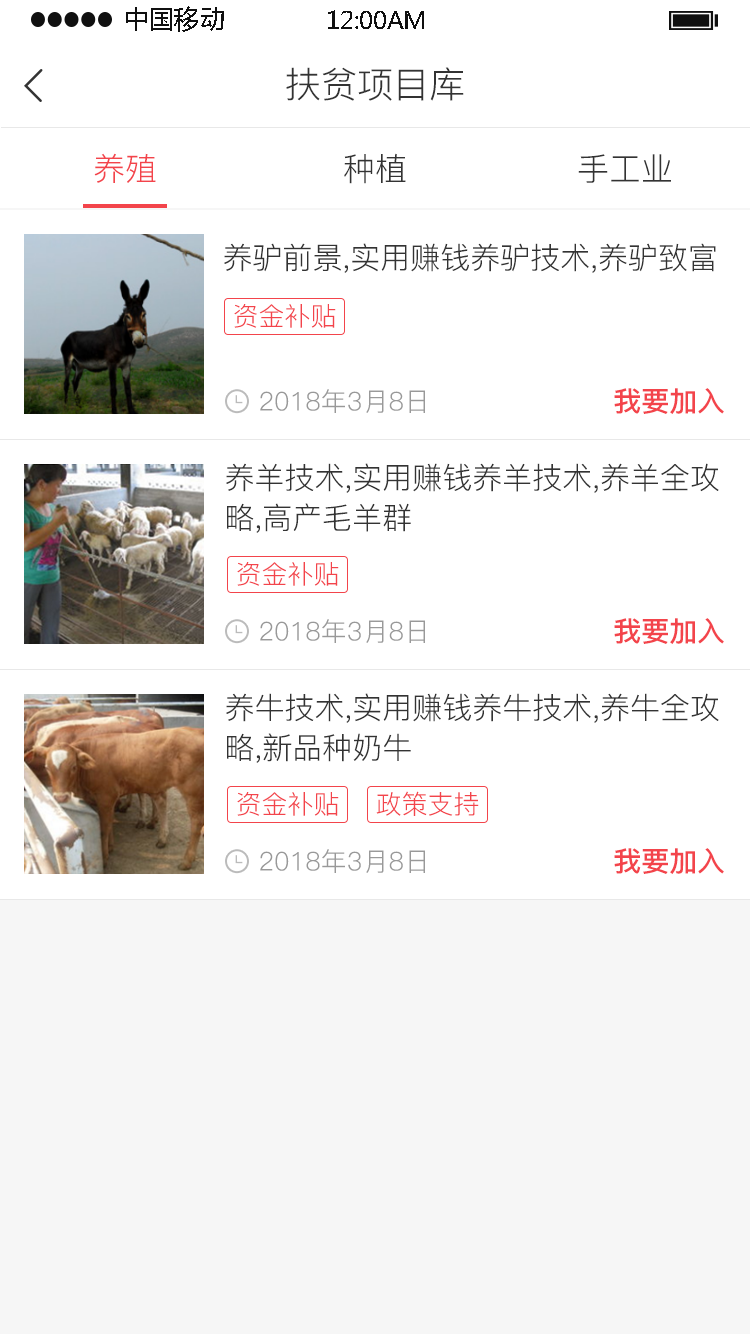Click the back arrow to return
Viewport: 750px width, 1334px height.
pos(33,86)
